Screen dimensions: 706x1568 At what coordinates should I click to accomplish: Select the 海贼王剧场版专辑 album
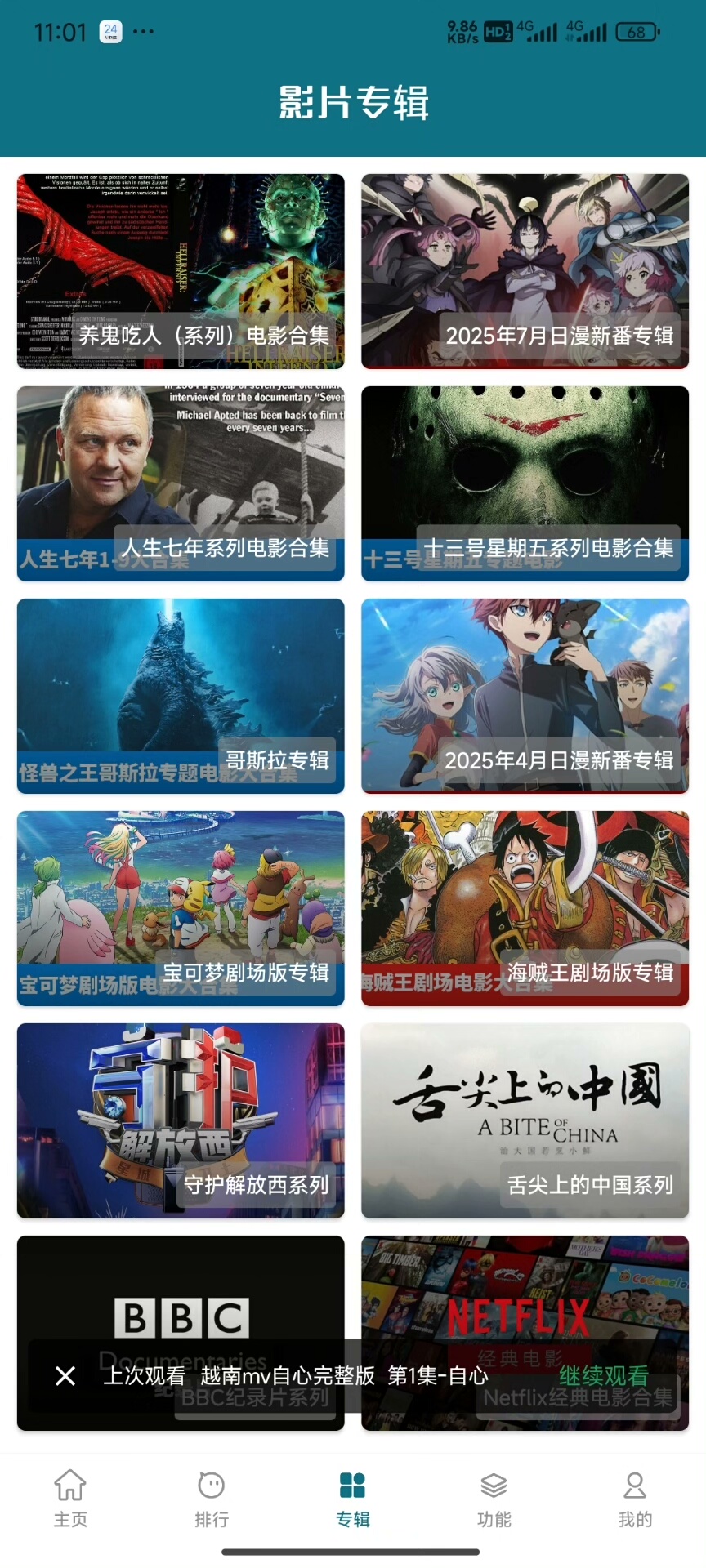tap(525, 908)
